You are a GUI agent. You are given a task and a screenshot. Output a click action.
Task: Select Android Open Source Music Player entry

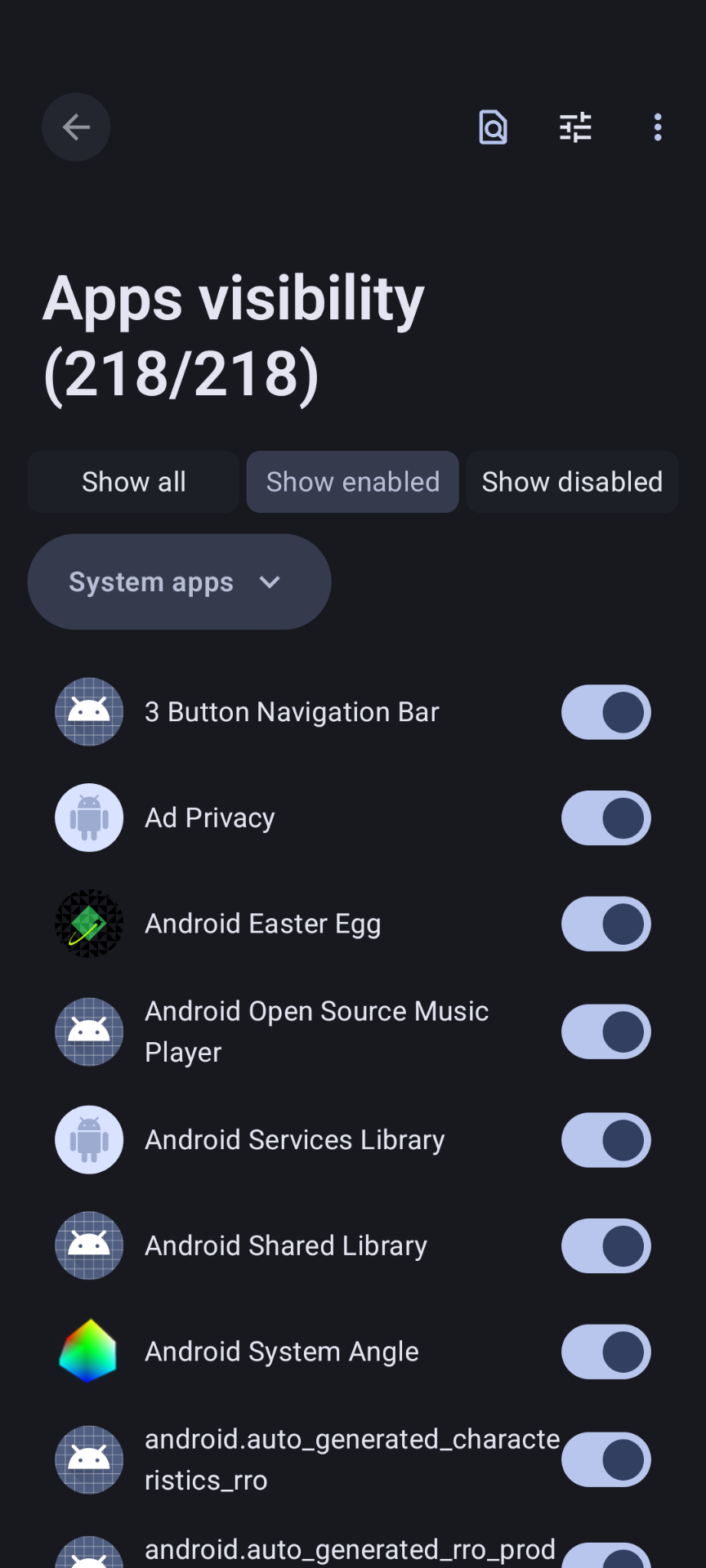316,1031
